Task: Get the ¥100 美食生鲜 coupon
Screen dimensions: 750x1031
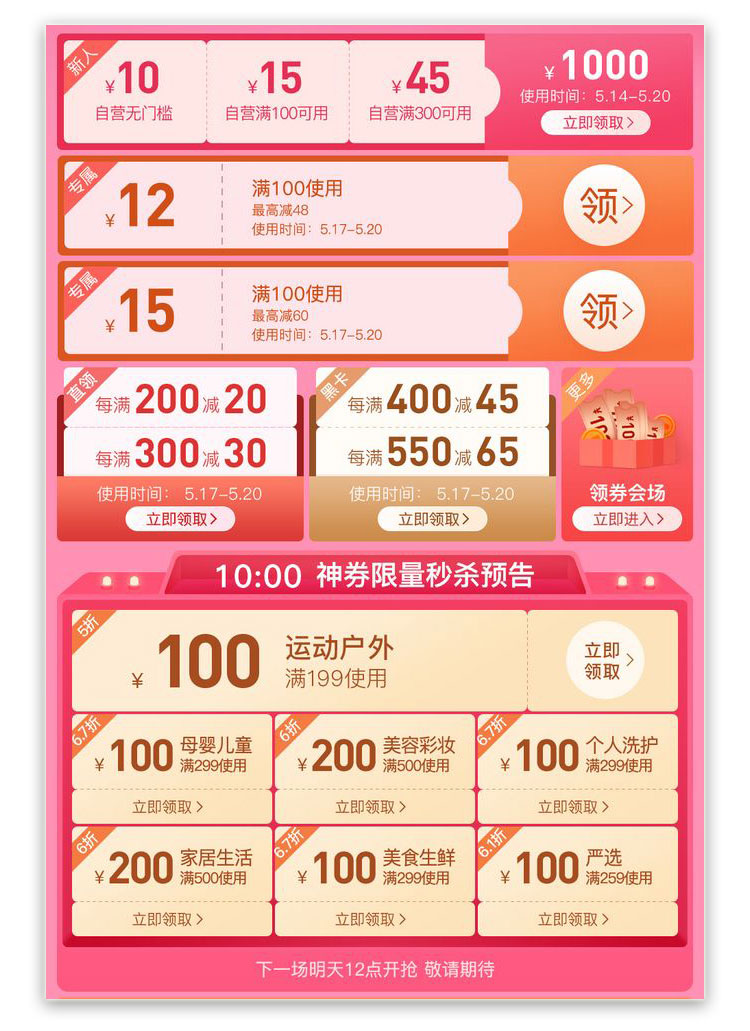Action: click(372, 918)
